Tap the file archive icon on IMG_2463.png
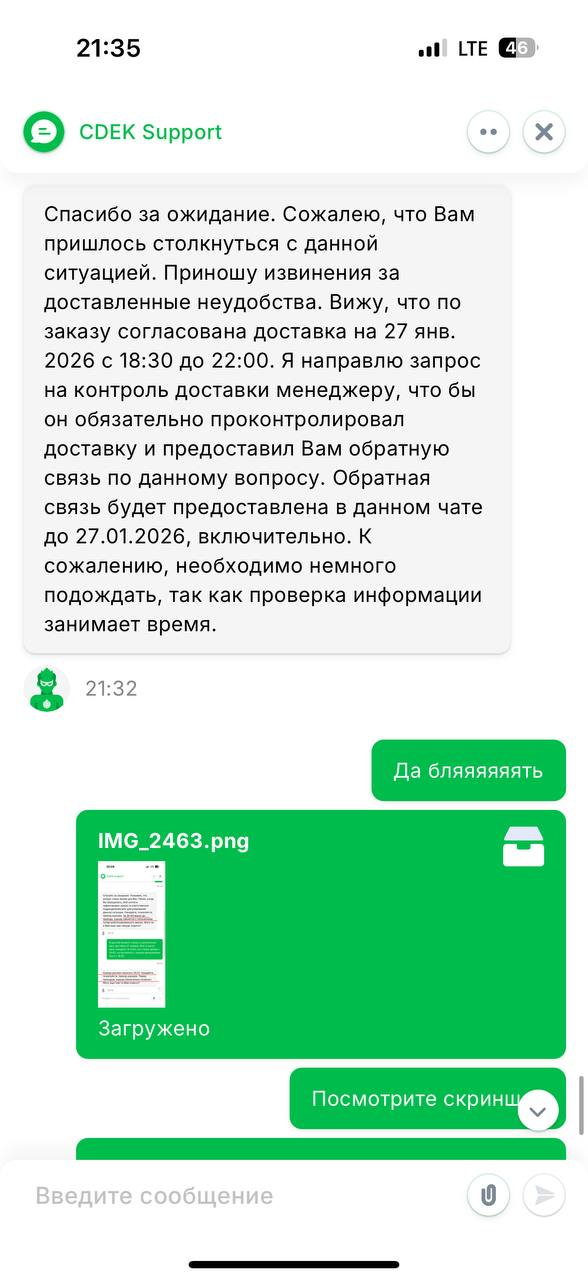 tap(523, 846)
